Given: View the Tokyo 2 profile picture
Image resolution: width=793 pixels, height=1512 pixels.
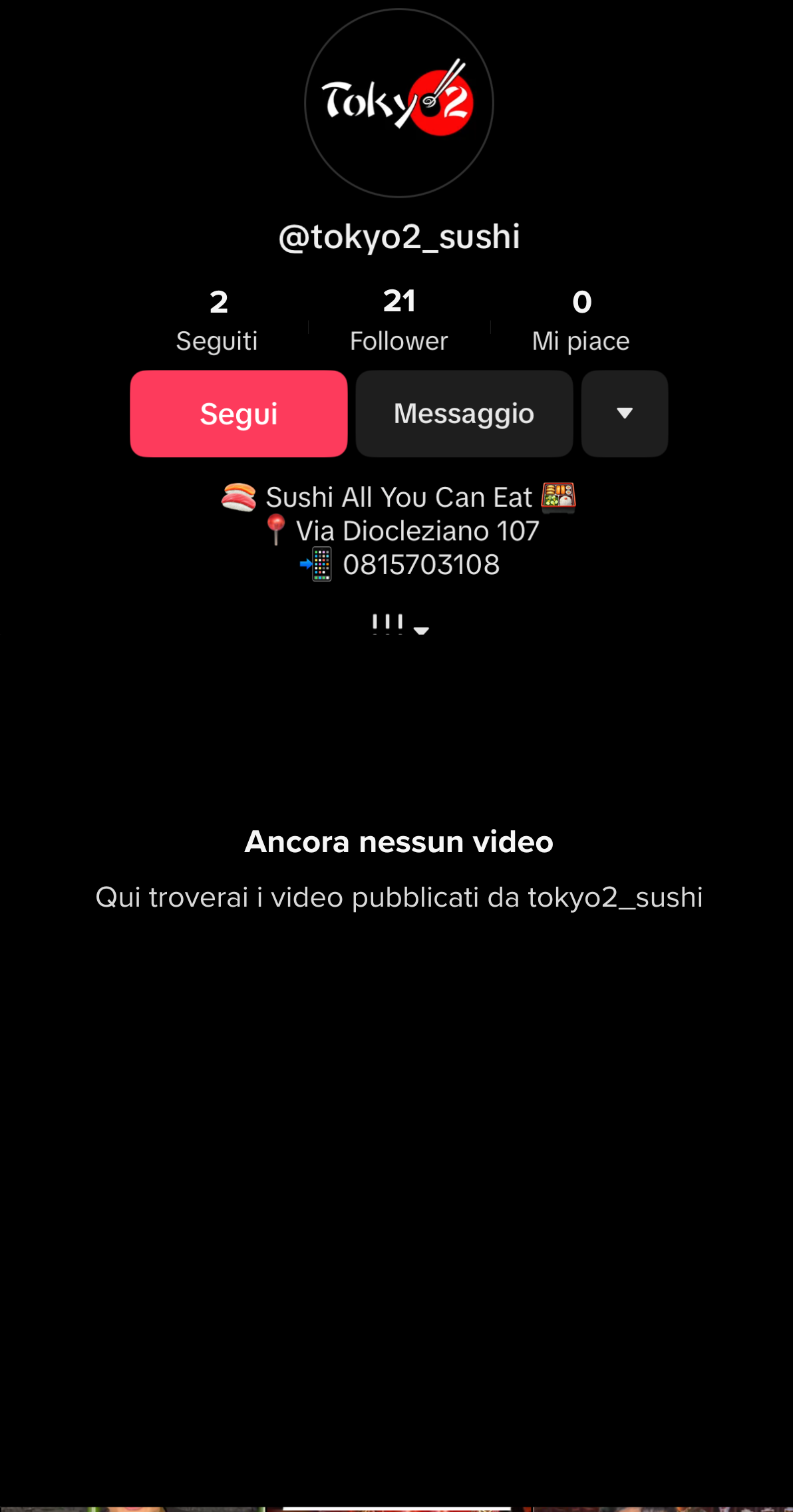Looking at the screenshot, I should tap(398, 101).
